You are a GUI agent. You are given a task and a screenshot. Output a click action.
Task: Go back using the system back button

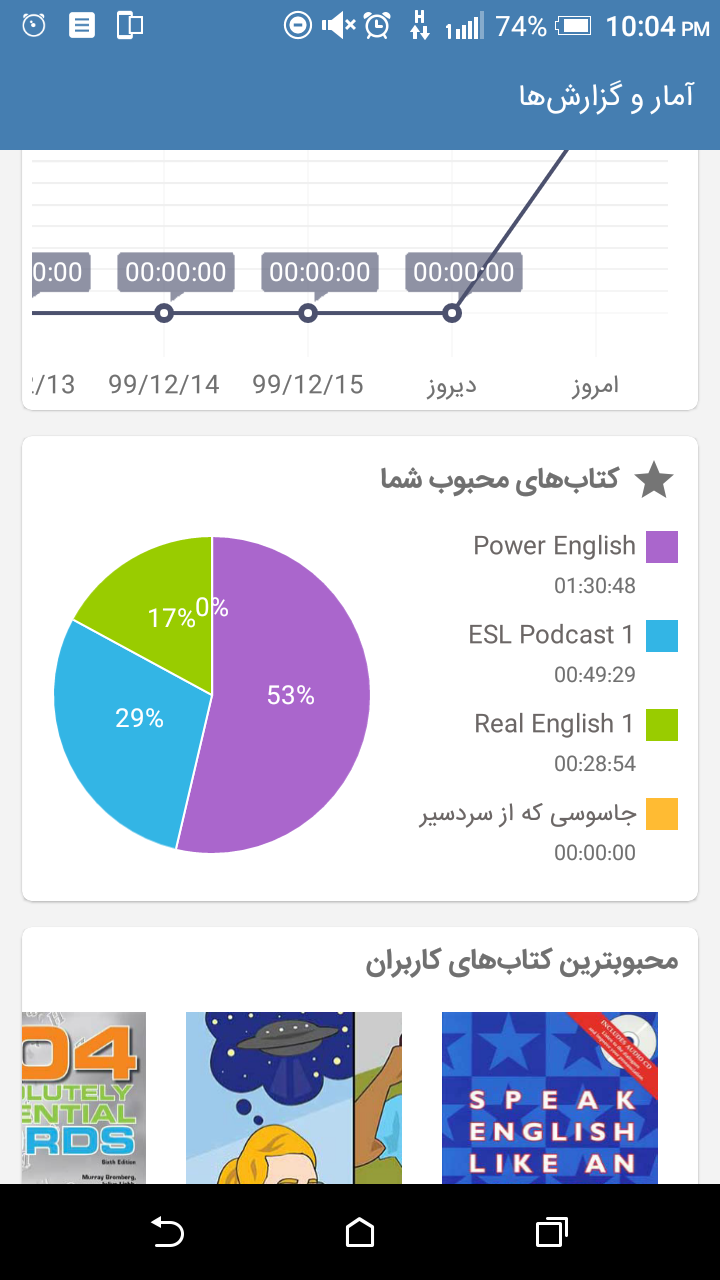click(x=167, y=1232)
